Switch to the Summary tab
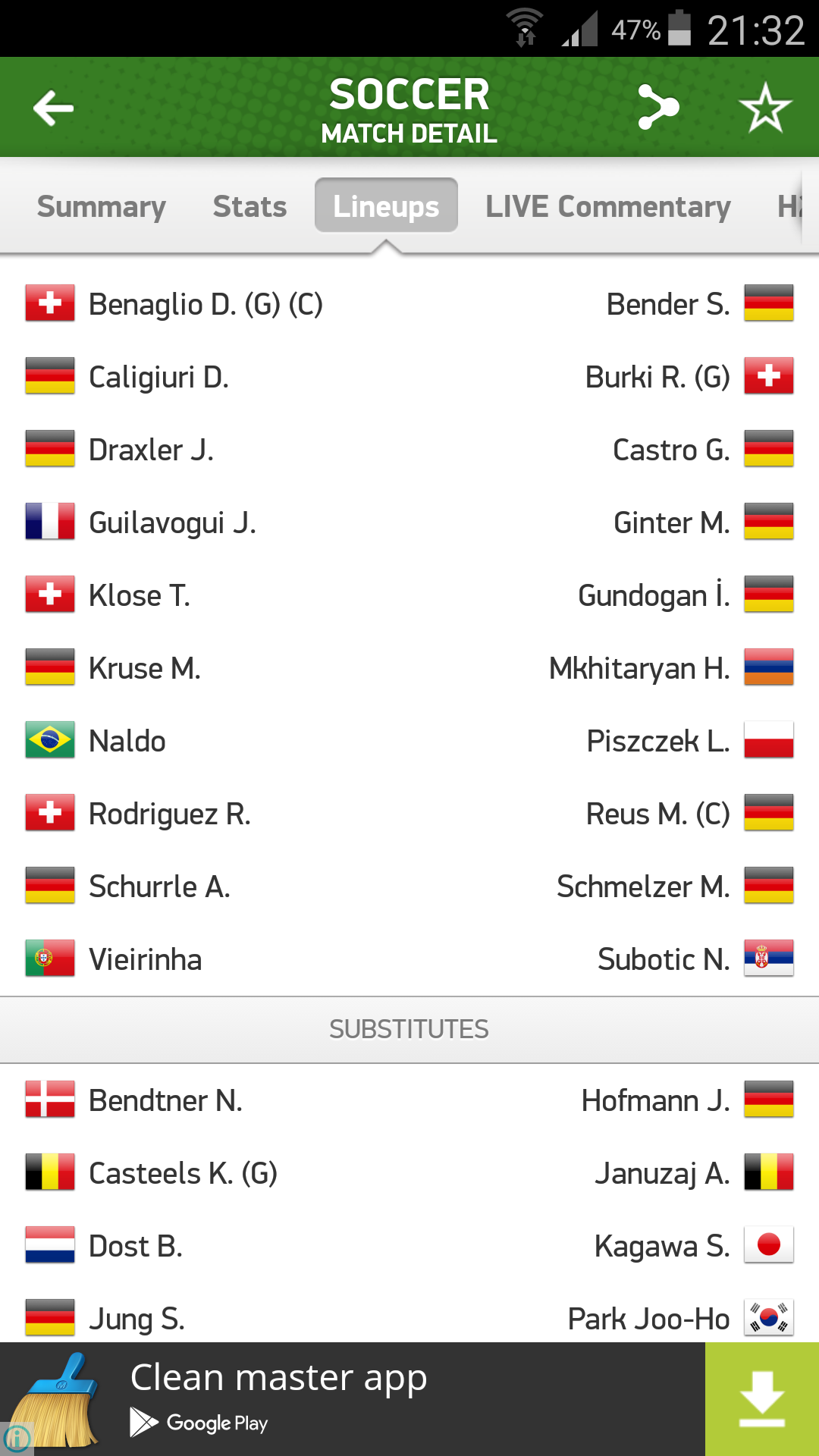Viewport: 819px width, 1456px height. 102,206
